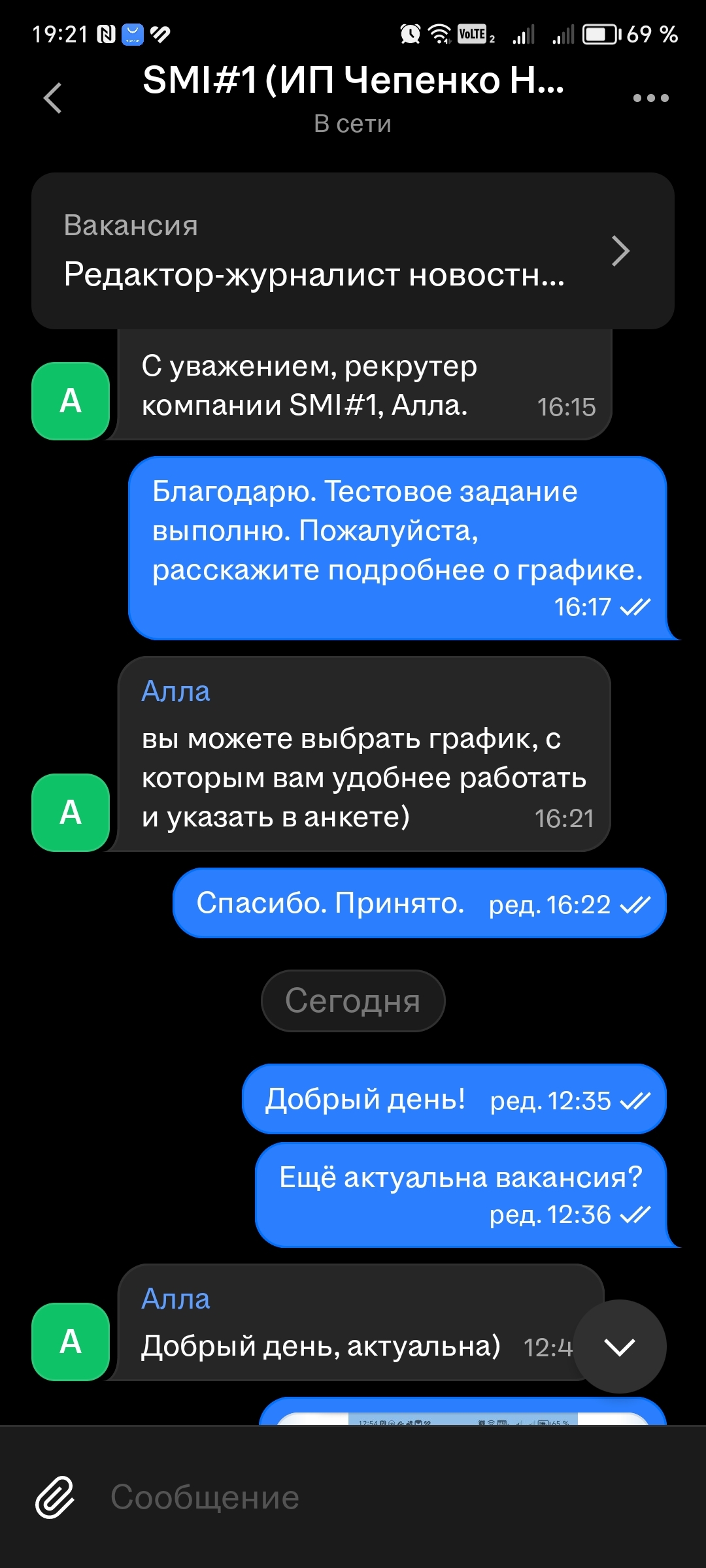706x1568 pixels.
Task: Jump to latest messages with down arrow
Action: (x=620, y=1346)
